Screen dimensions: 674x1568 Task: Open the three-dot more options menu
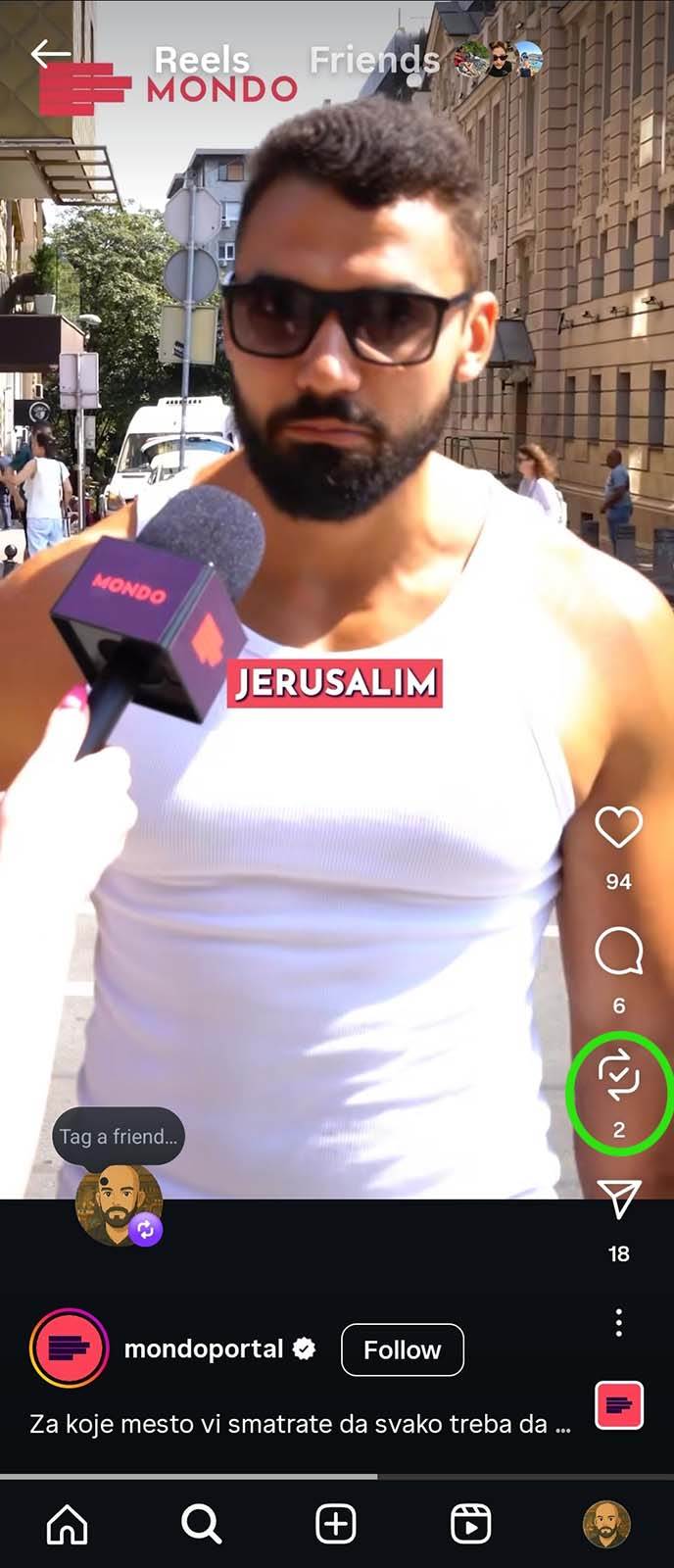pyautogui.click(x=618, y=1322)
